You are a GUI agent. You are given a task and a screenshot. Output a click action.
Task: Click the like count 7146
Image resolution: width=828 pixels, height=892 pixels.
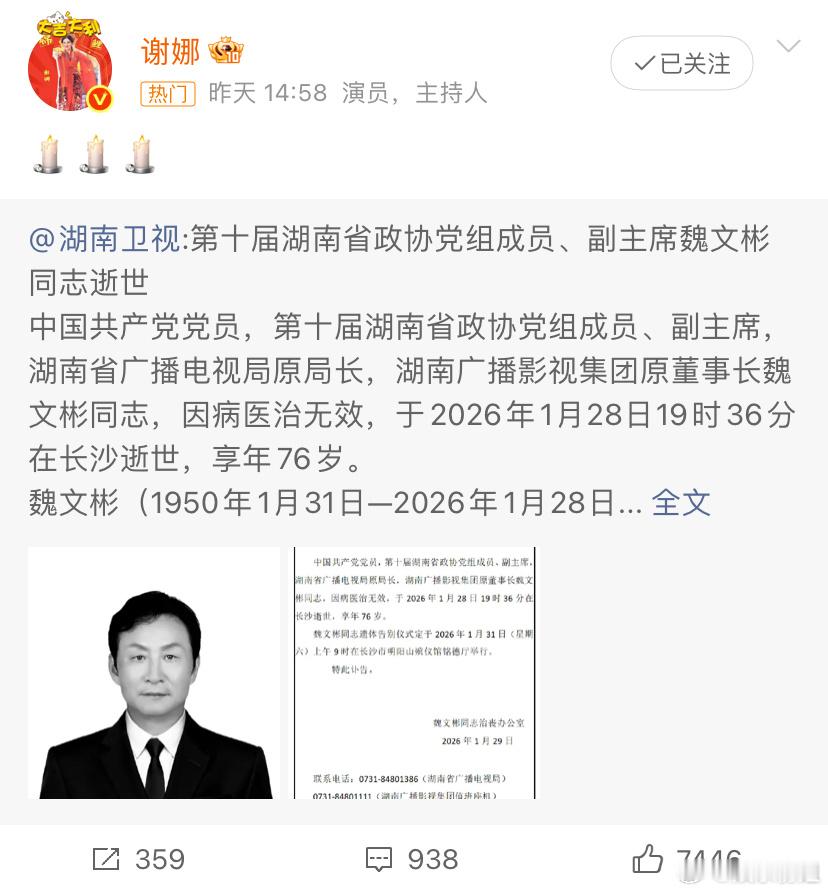(x=714, y=859)
